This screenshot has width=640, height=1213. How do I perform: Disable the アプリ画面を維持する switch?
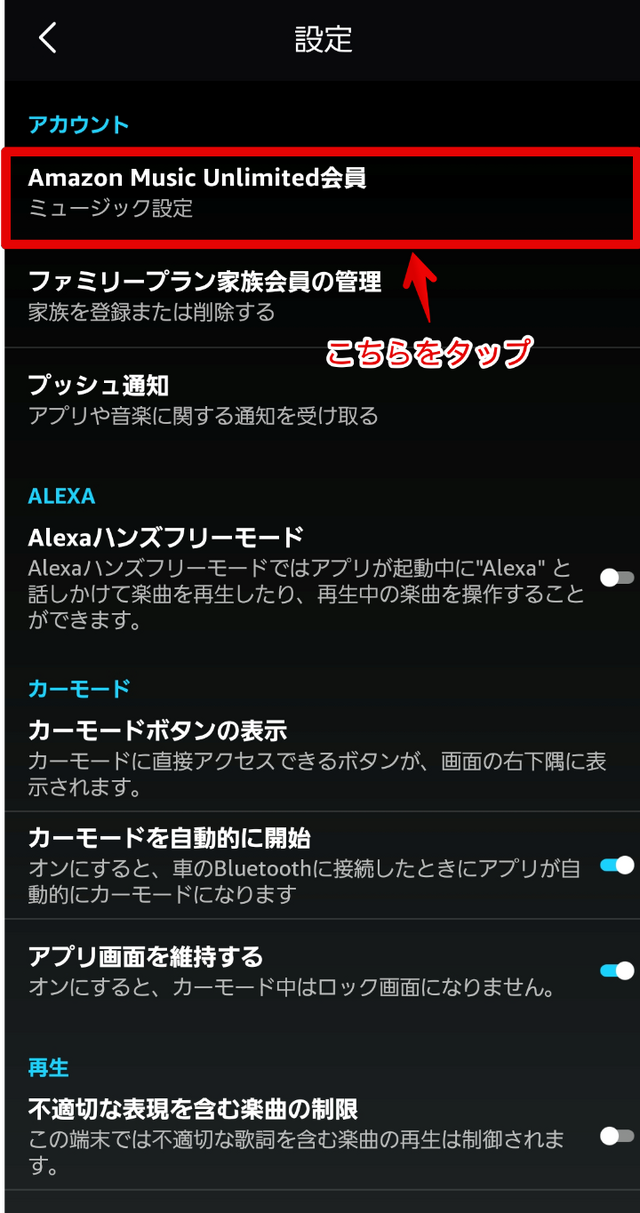click(616, 970)
